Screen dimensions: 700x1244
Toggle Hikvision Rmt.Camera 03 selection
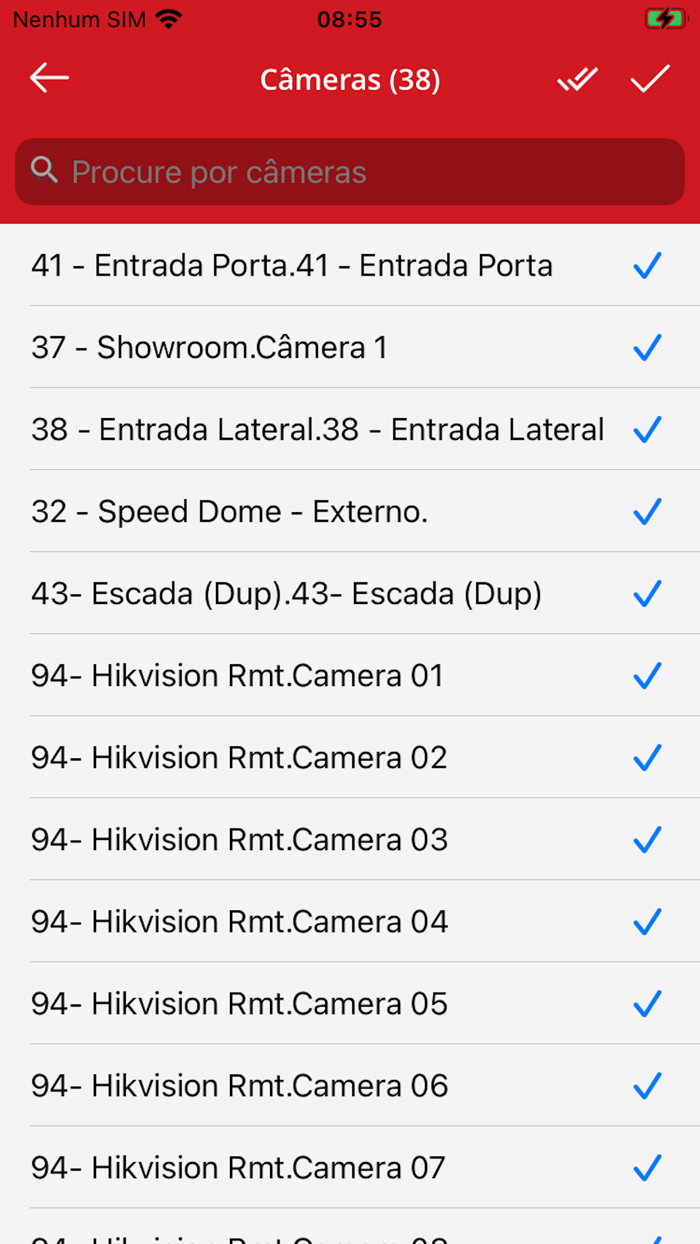[647, 840]
